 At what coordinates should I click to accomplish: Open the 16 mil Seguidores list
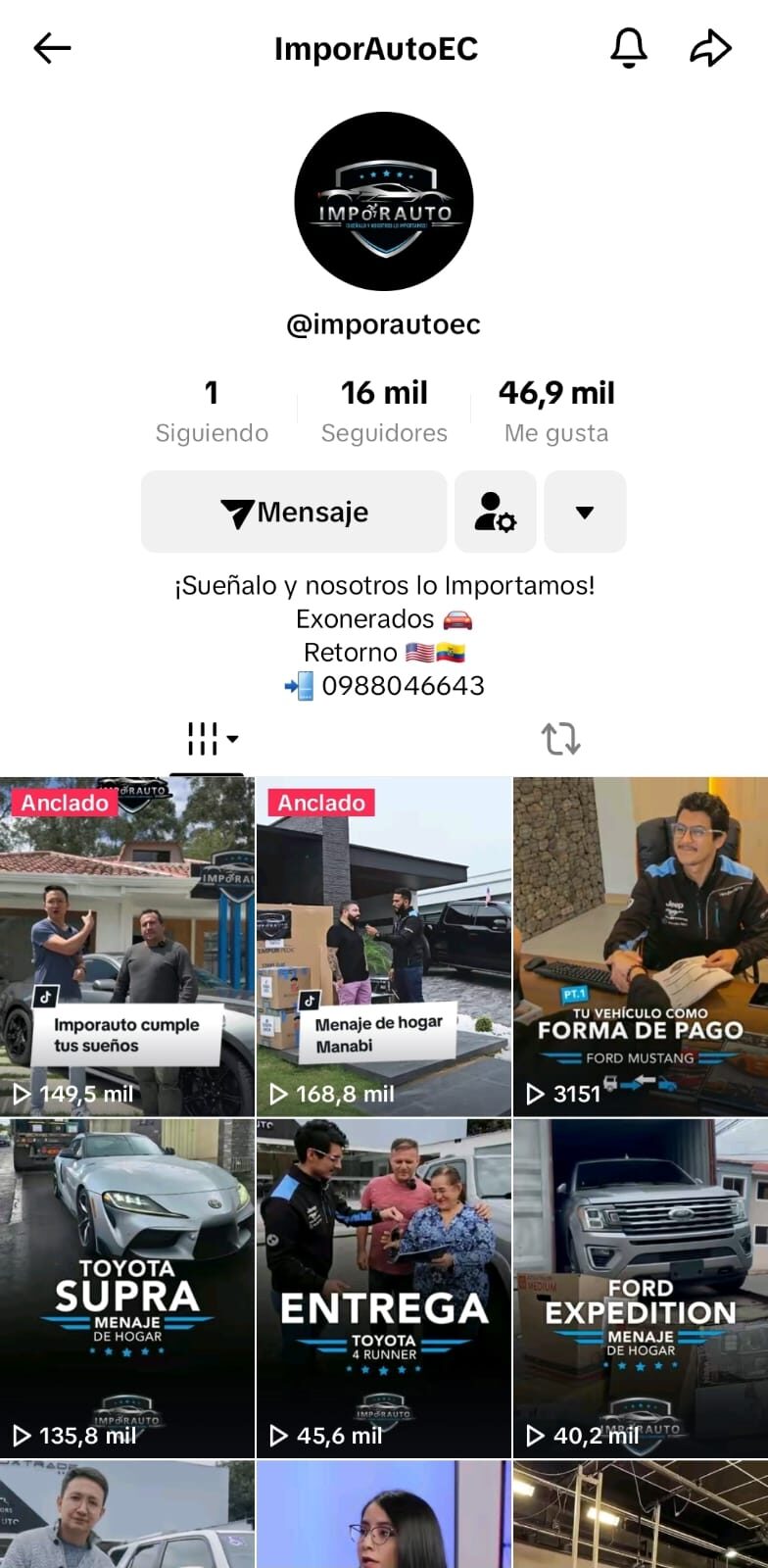pos(384,412)
